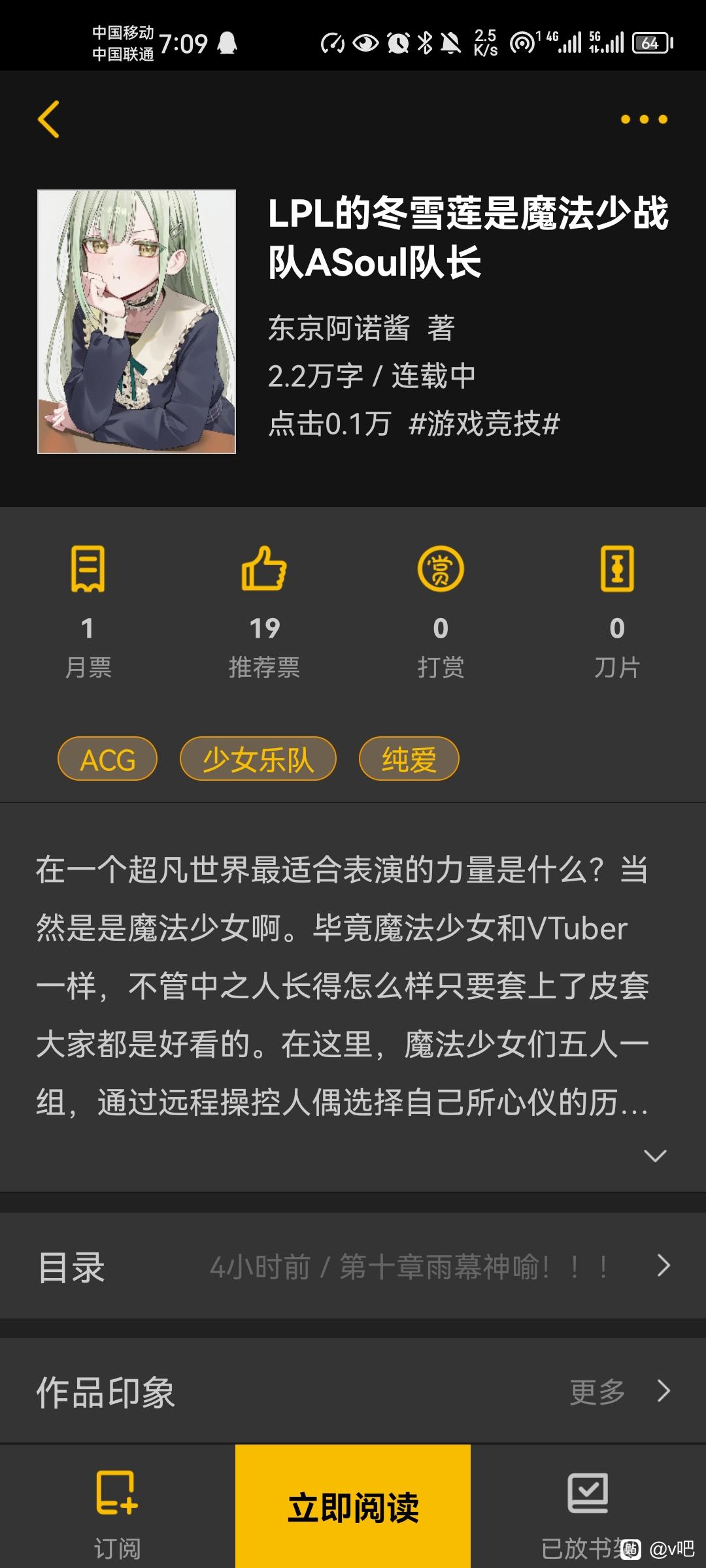This screenshot has height=1568, width=706.
Task: Open the #游戏竞技# category tag
Action: coord(484,424)
